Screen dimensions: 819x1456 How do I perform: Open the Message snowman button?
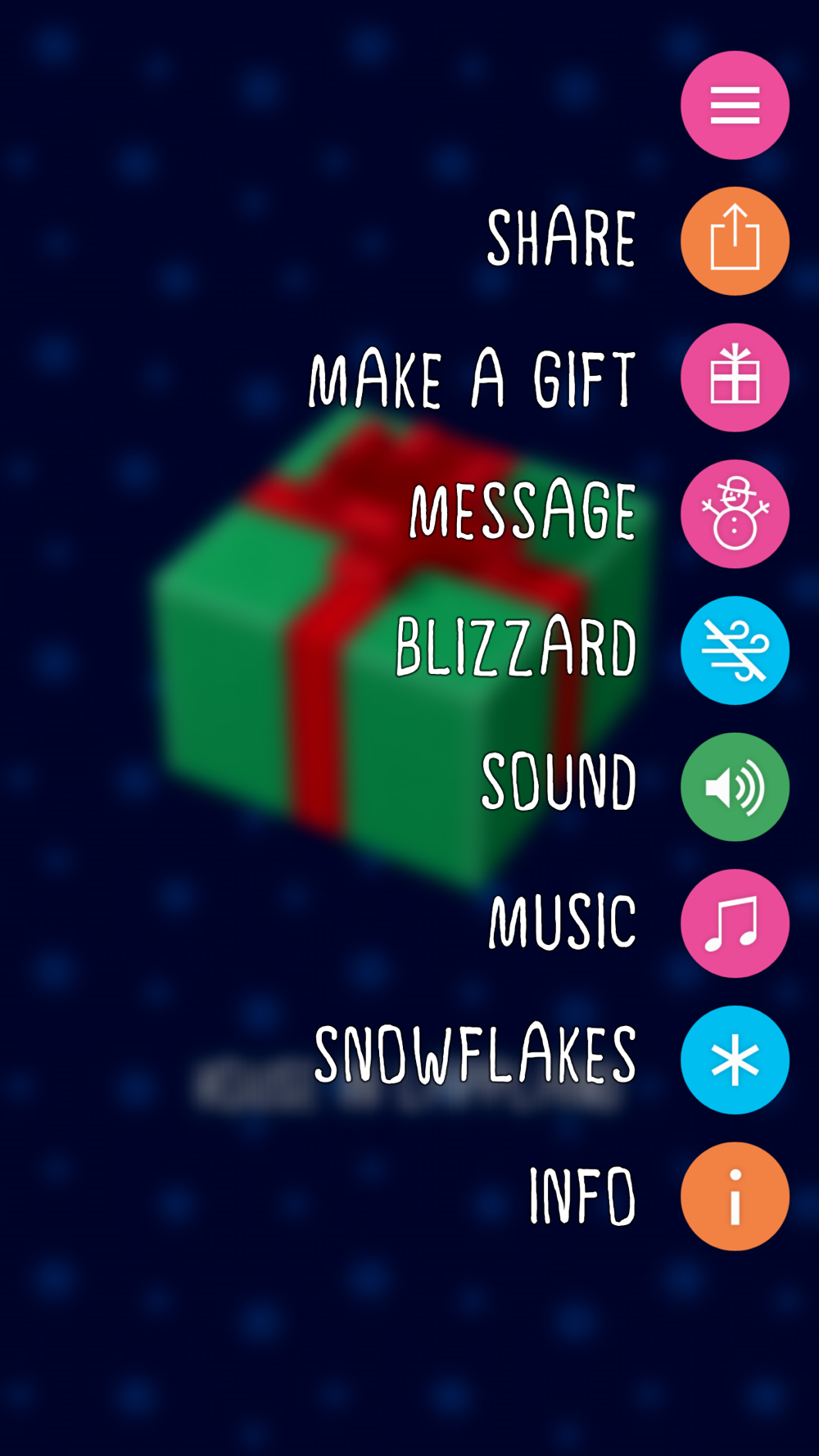(x=735, y=514)
